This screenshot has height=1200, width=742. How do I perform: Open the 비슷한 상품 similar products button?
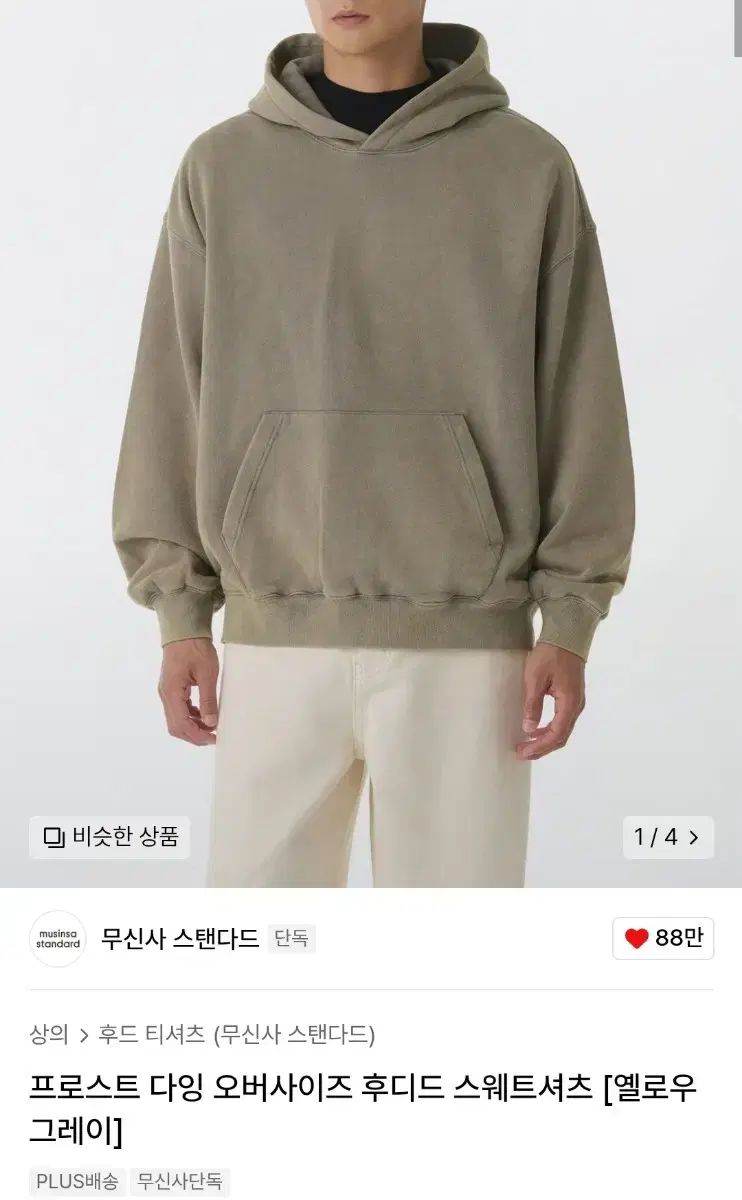(109, 837)
